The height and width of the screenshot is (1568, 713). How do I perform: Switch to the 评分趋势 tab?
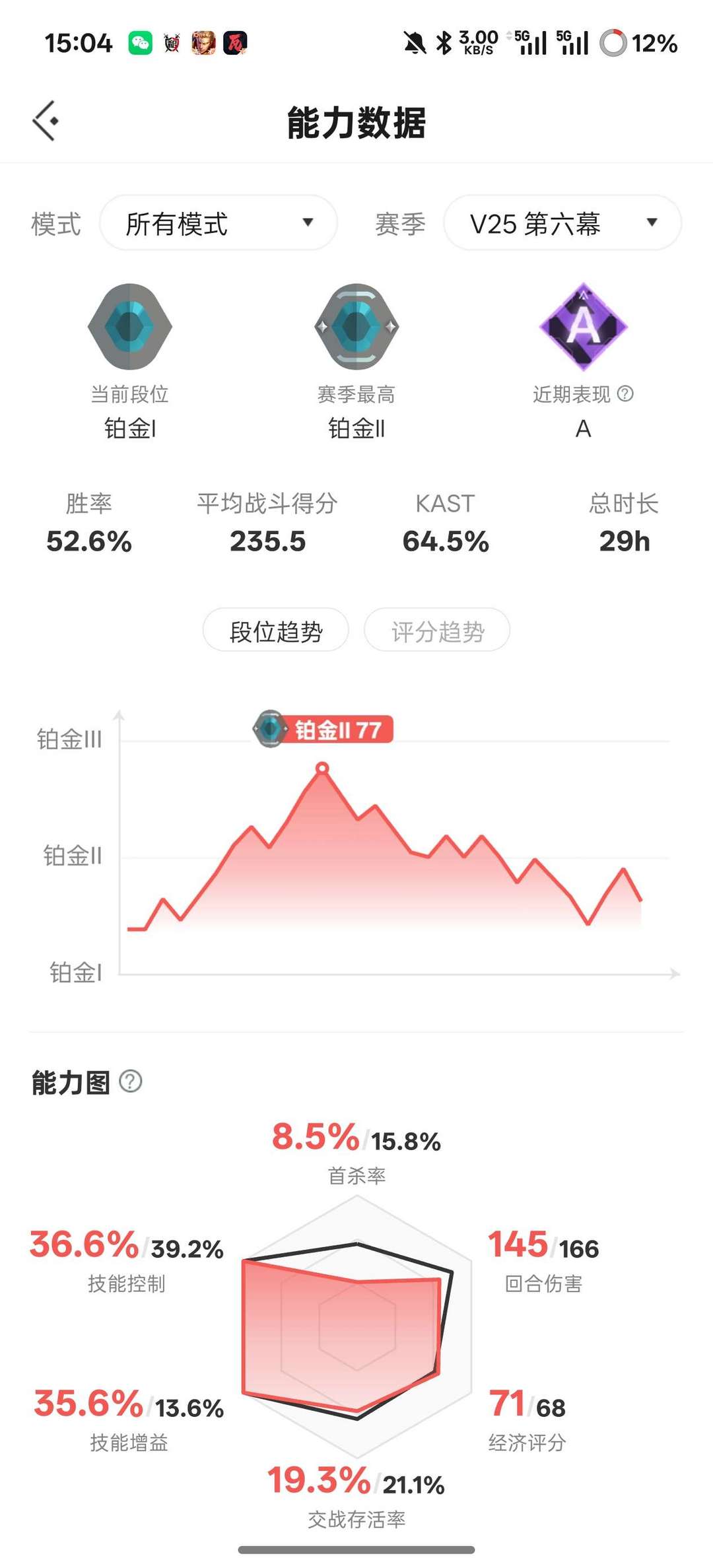click(x=437, y=631)
